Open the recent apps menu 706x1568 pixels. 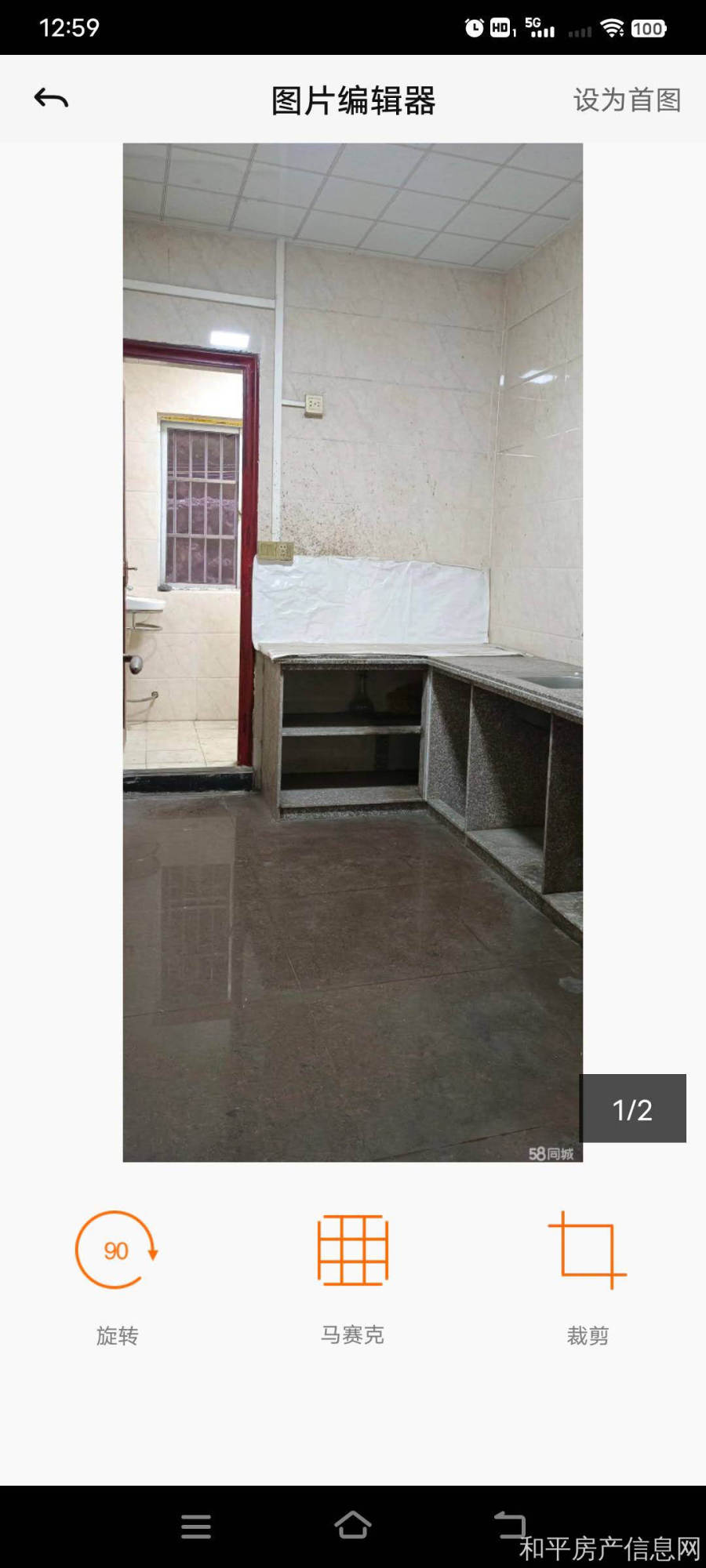click(x=195, y=1526)
